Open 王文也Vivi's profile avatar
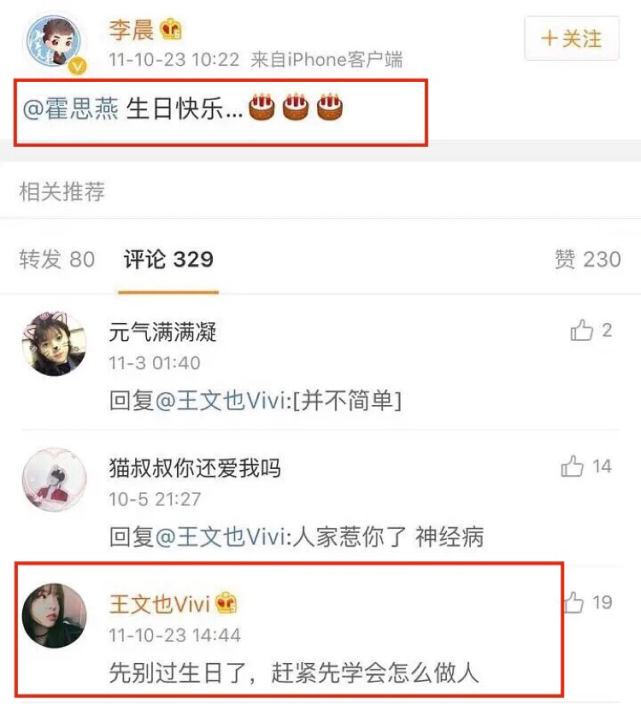This screenshot has height=704, width=641. [x=53, y=615]
